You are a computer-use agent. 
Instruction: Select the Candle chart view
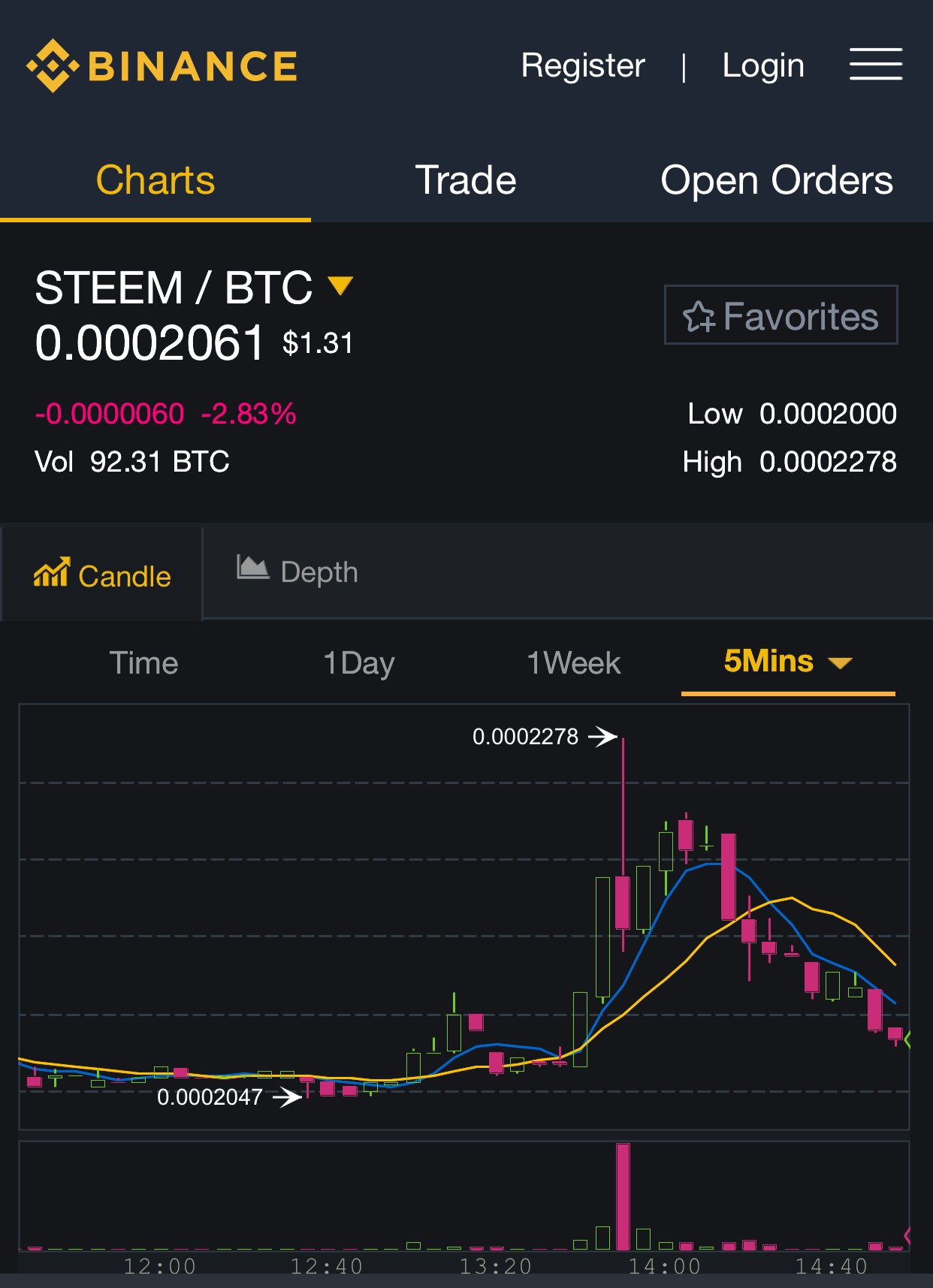click(102, 575)
